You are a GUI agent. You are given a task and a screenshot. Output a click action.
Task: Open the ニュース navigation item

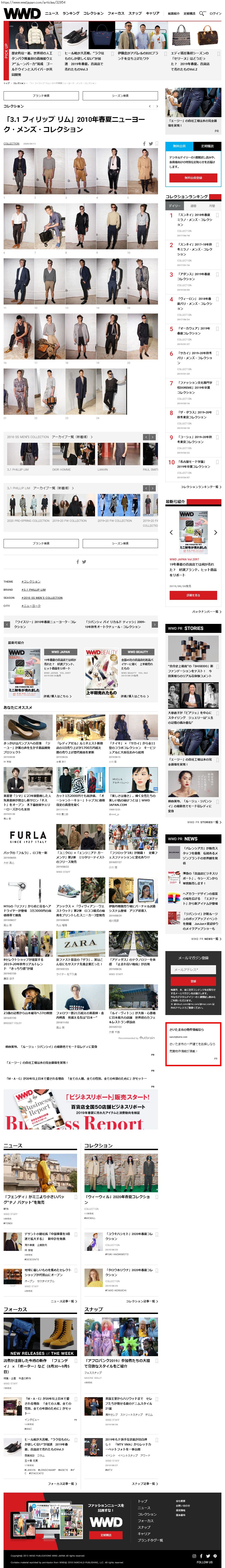(52, 13)
